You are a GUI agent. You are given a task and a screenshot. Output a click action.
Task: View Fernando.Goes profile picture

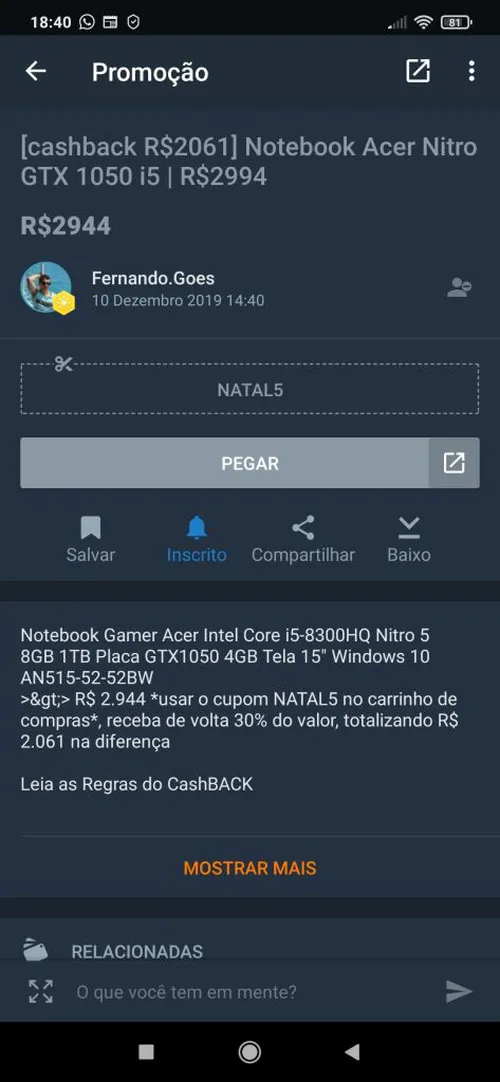46,287
